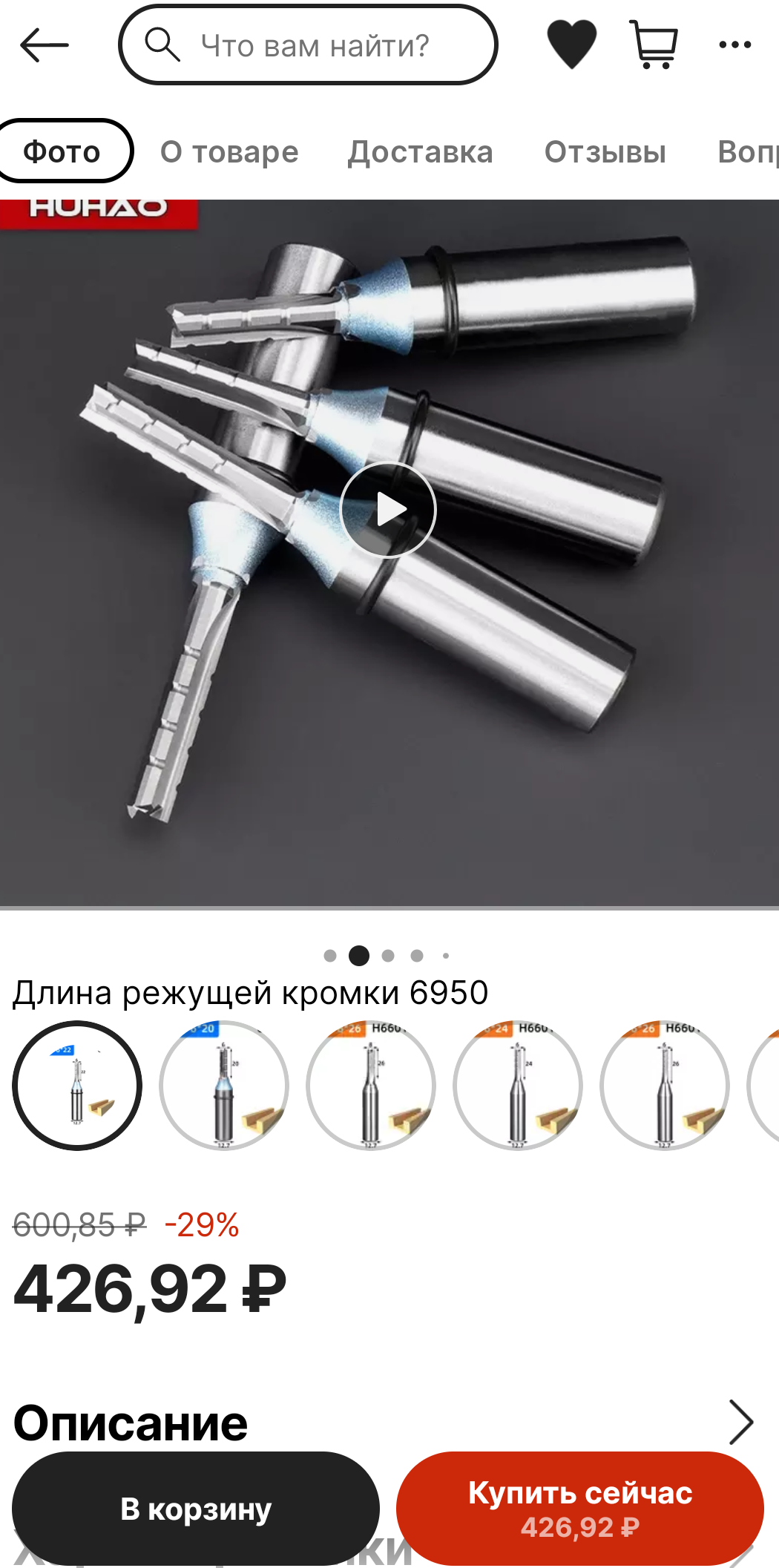779x1568 pixels.
Task: Open the three-dot overflow menu
Action: click(x=735, y=45)
